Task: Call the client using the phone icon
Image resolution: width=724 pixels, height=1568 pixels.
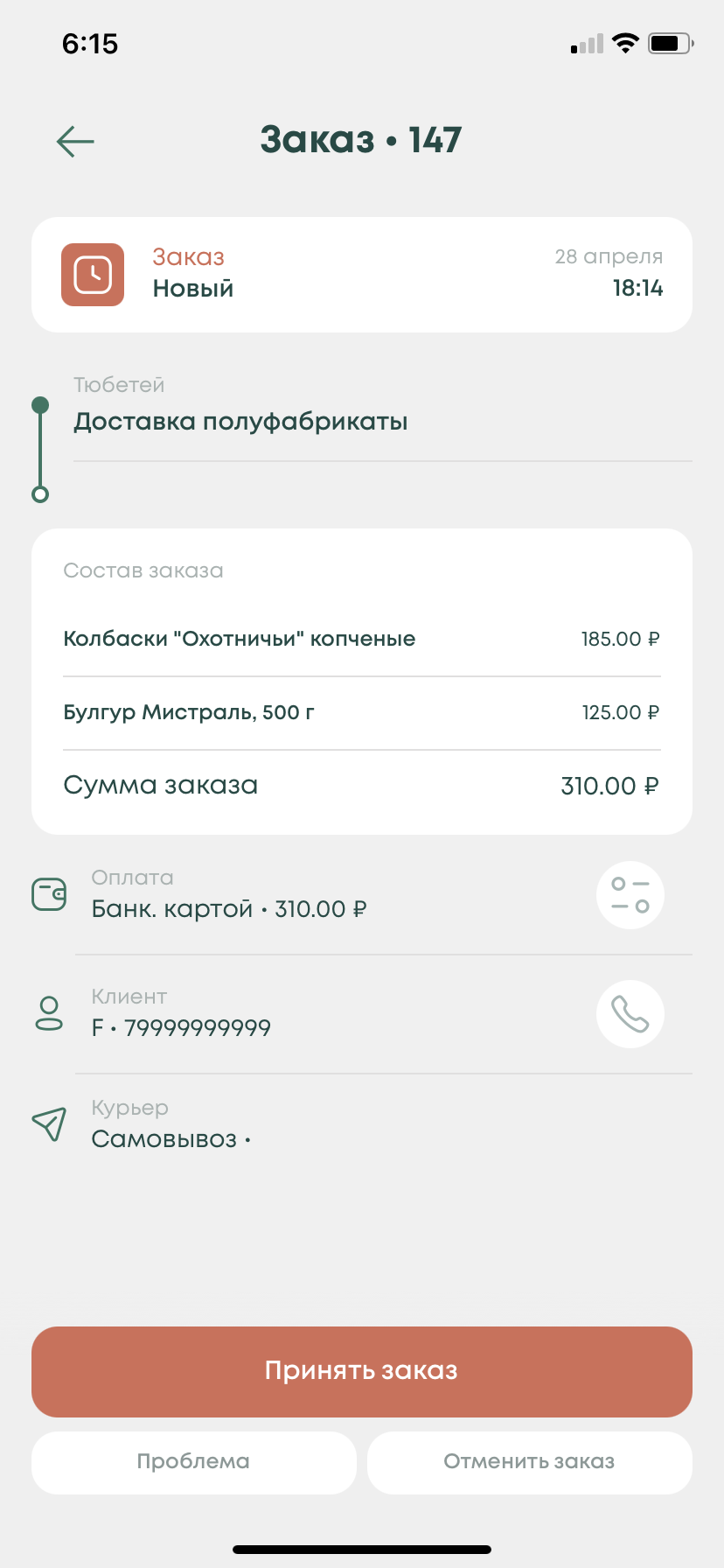Action: pyautogui.click(x=630, y=1014)
